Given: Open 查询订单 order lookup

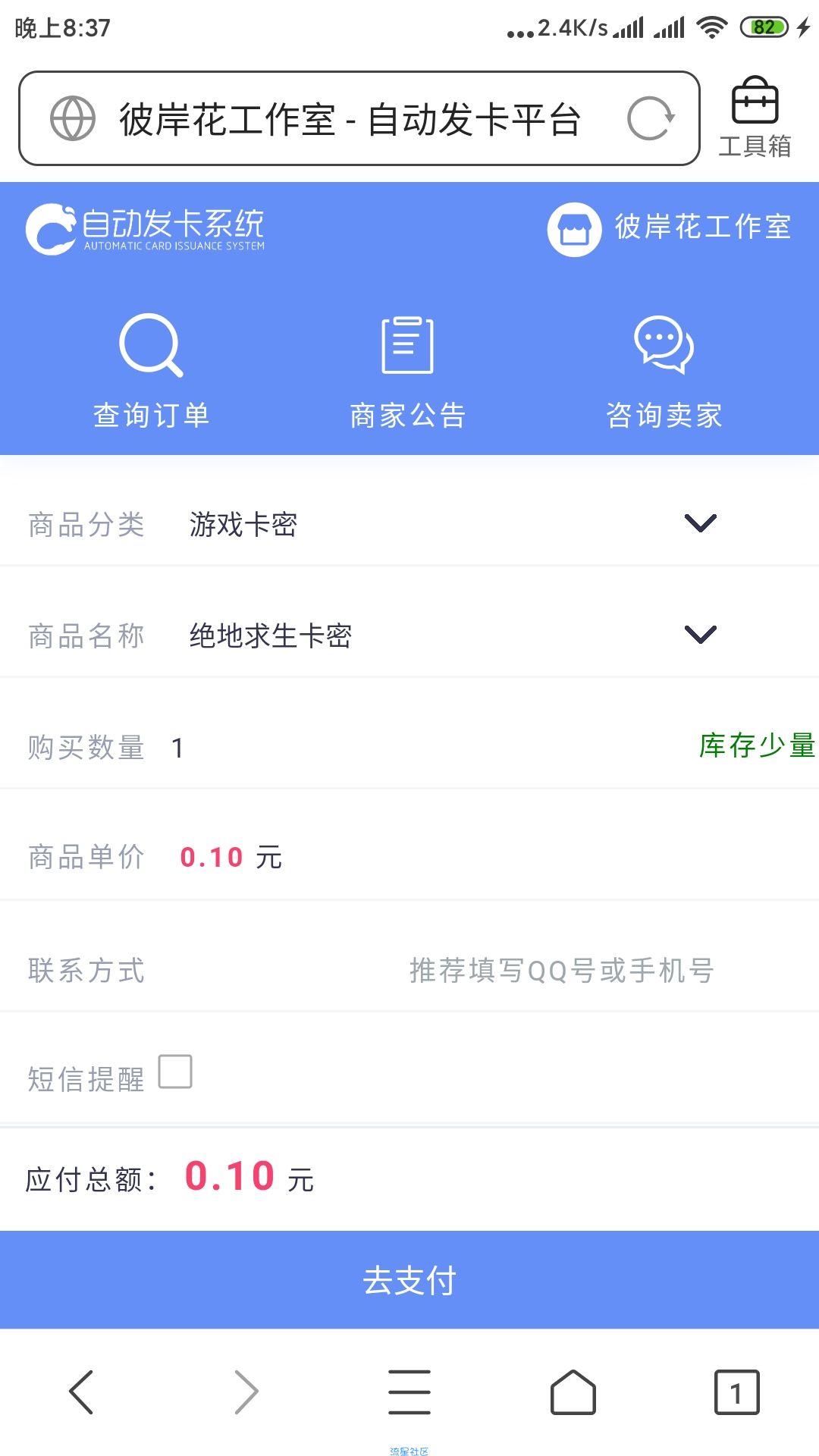Looking at the screenshot, I should [x=152, y=372].
